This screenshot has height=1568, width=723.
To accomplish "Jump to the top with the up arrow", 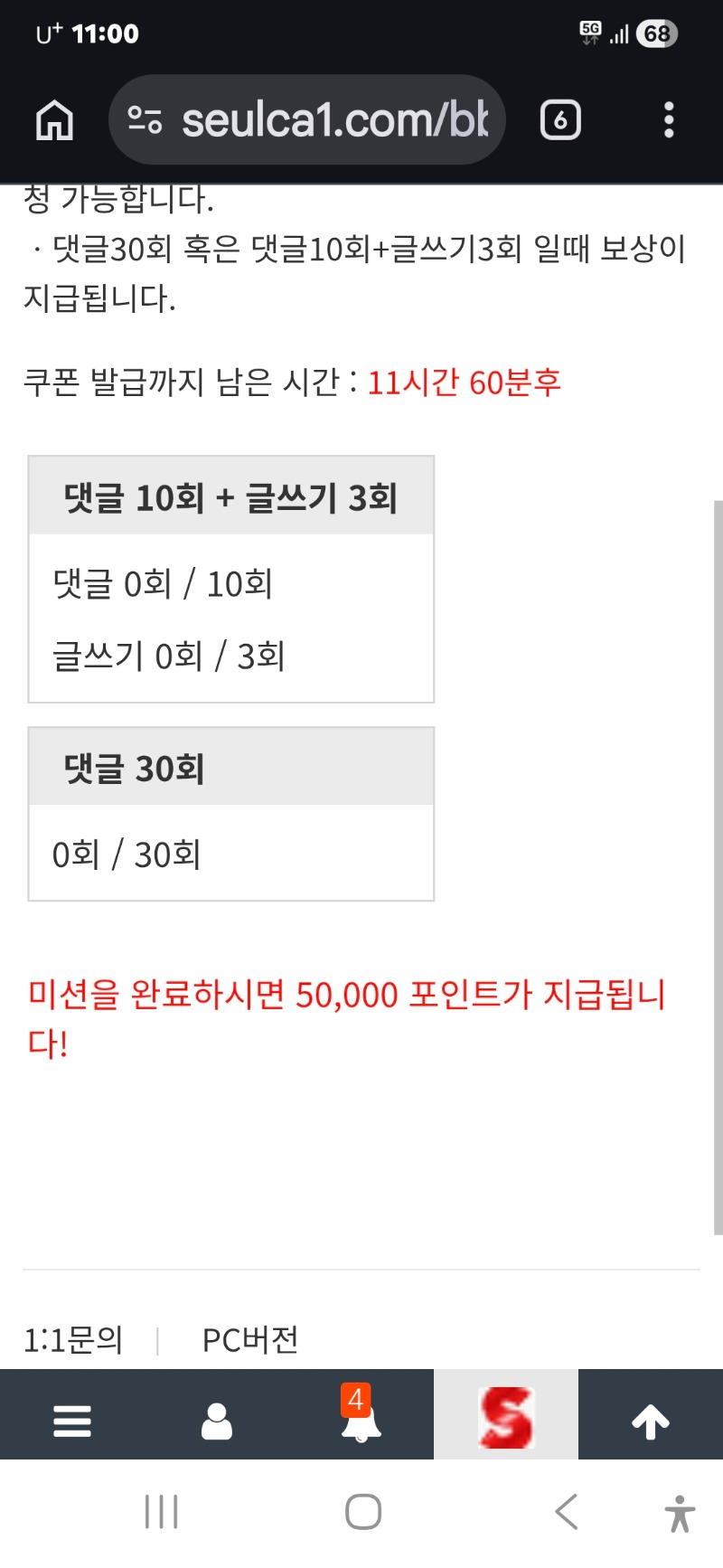I will [x=651, y=1421].
